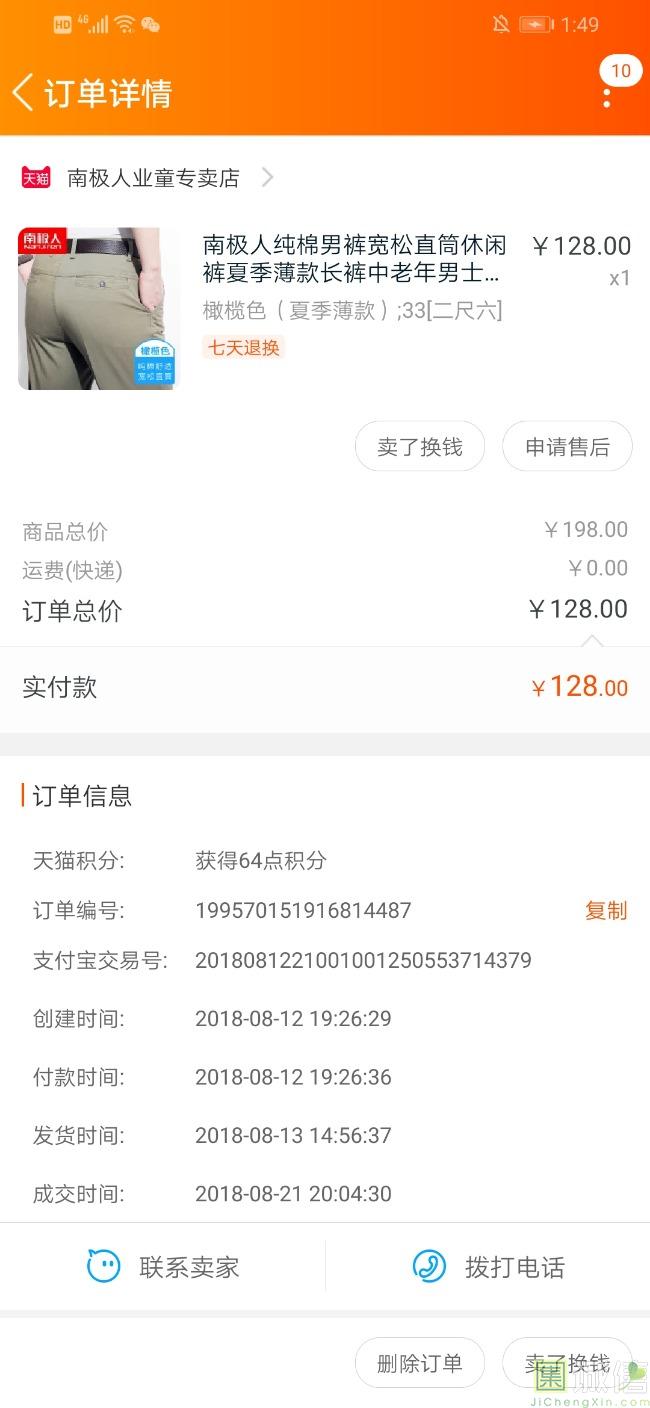Go back from order details
Screen dimensions: 650x1408
24,93
